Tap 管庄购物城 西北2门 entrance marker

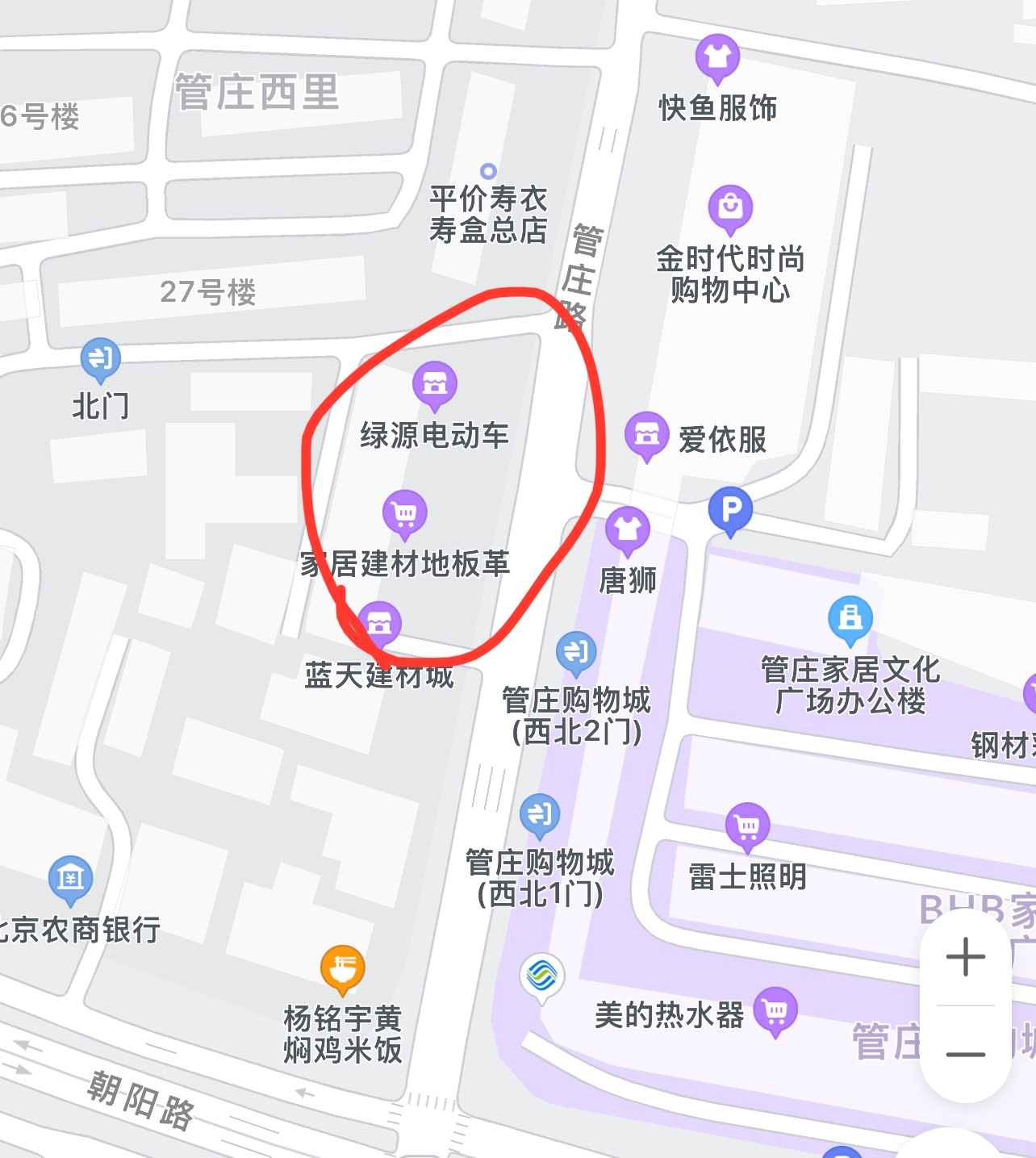pos(576,652)
